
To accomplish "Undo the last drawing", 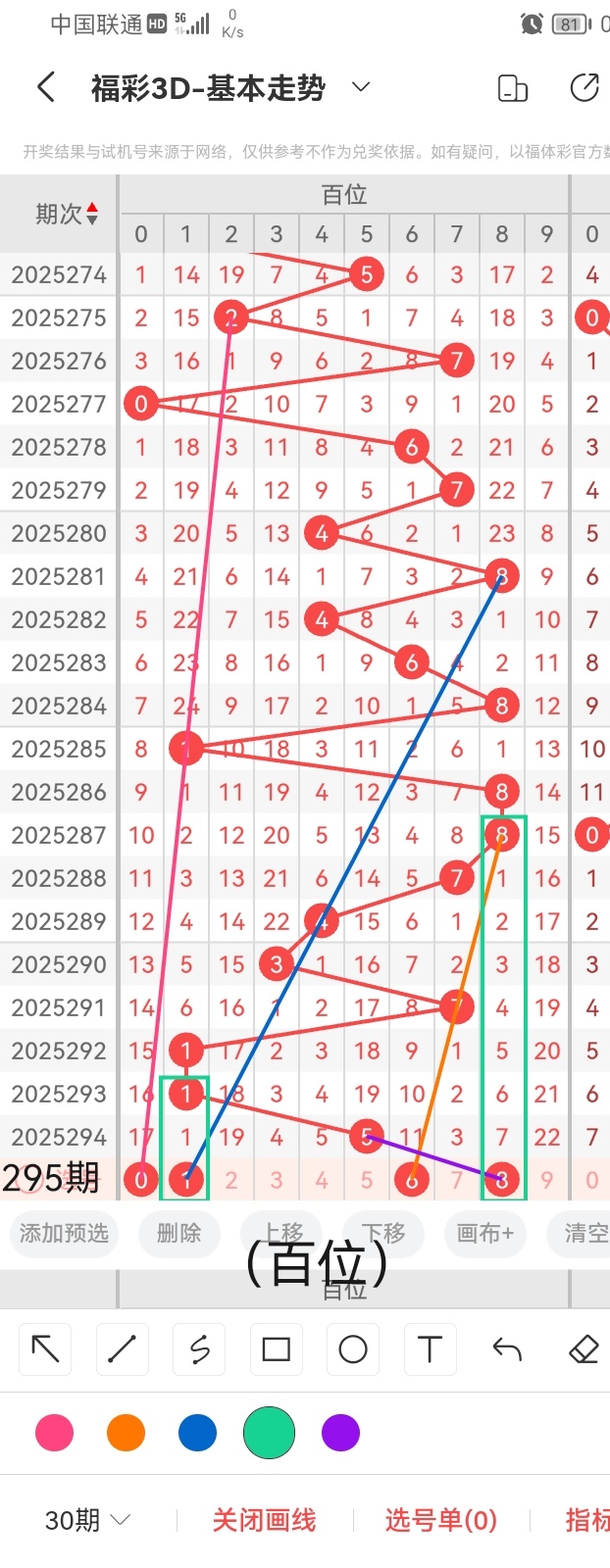I will pos(507,1349).
